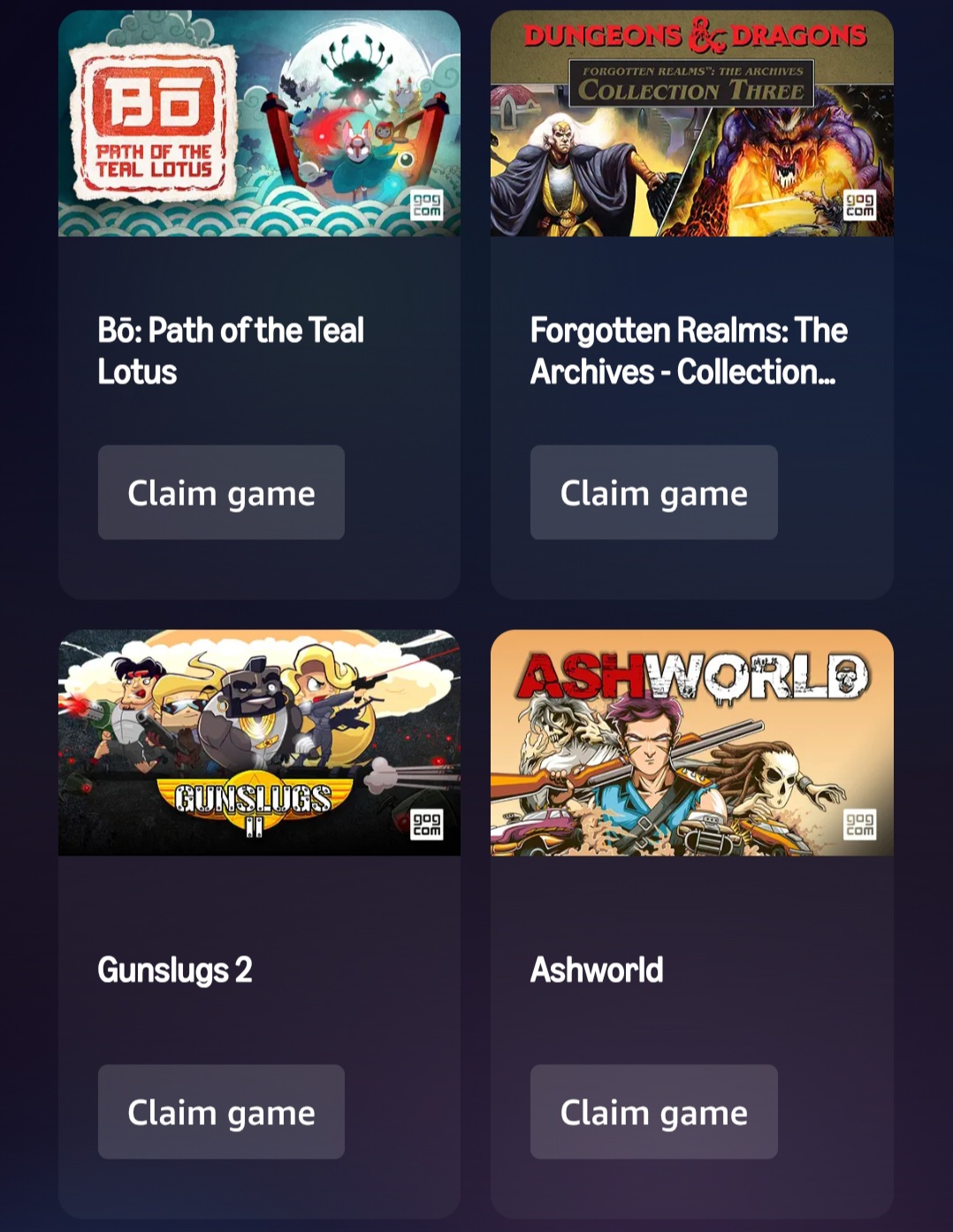Open the Forgotten Realms Archives card

[691, 124]
